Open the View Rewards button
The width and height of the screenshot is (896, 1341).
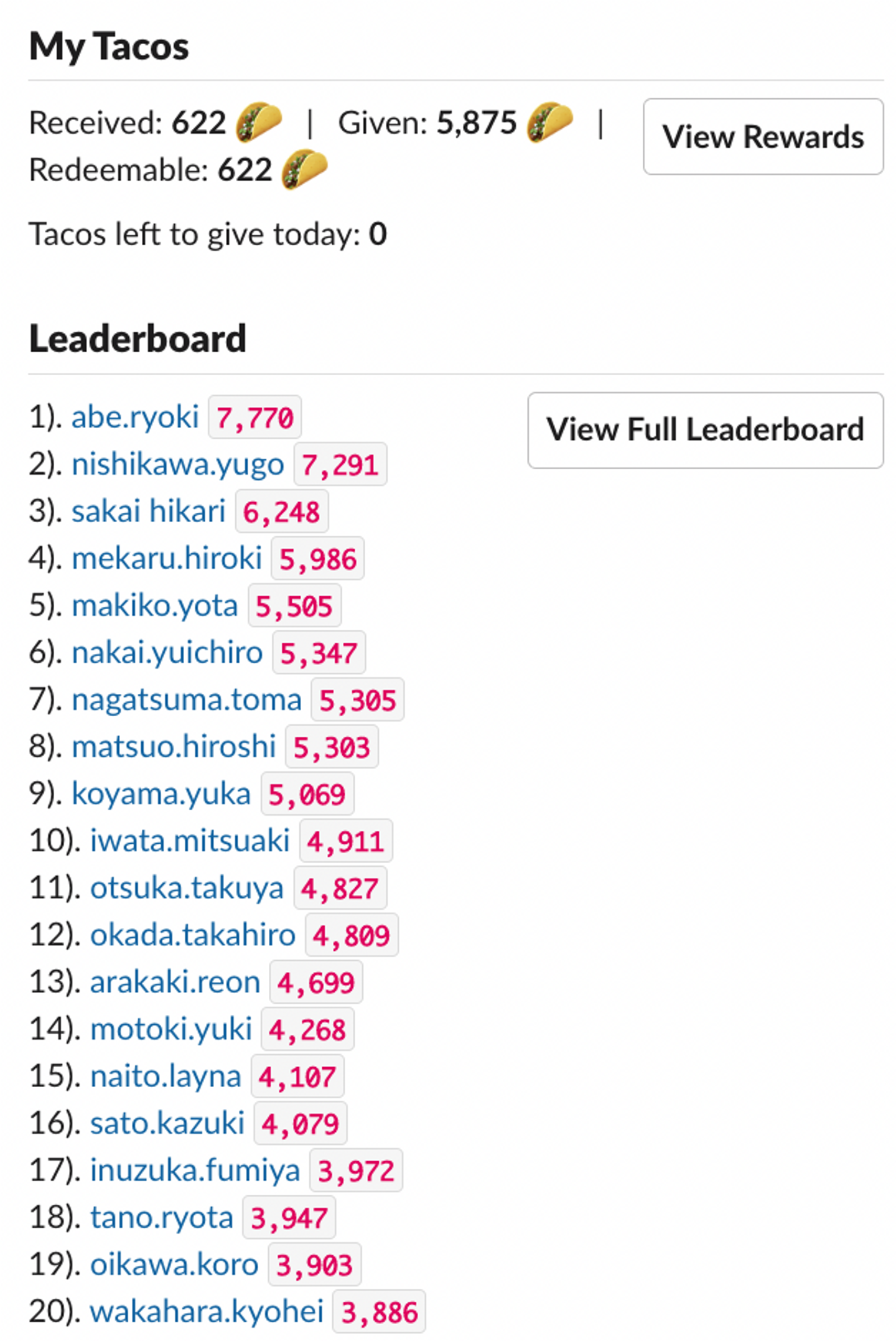pos(762,136)
